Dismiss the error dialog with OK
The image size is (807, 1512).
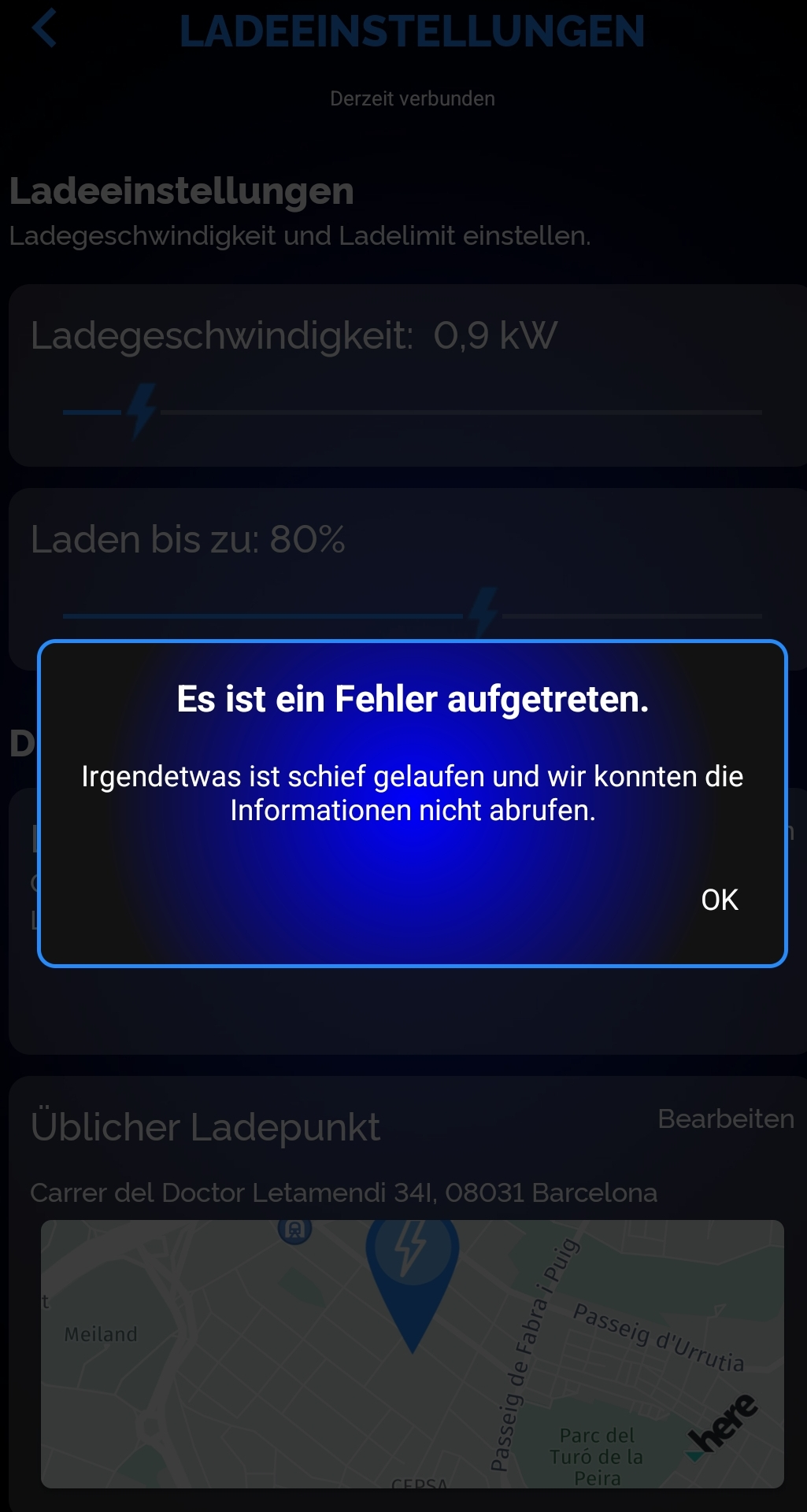coord(719,900)
